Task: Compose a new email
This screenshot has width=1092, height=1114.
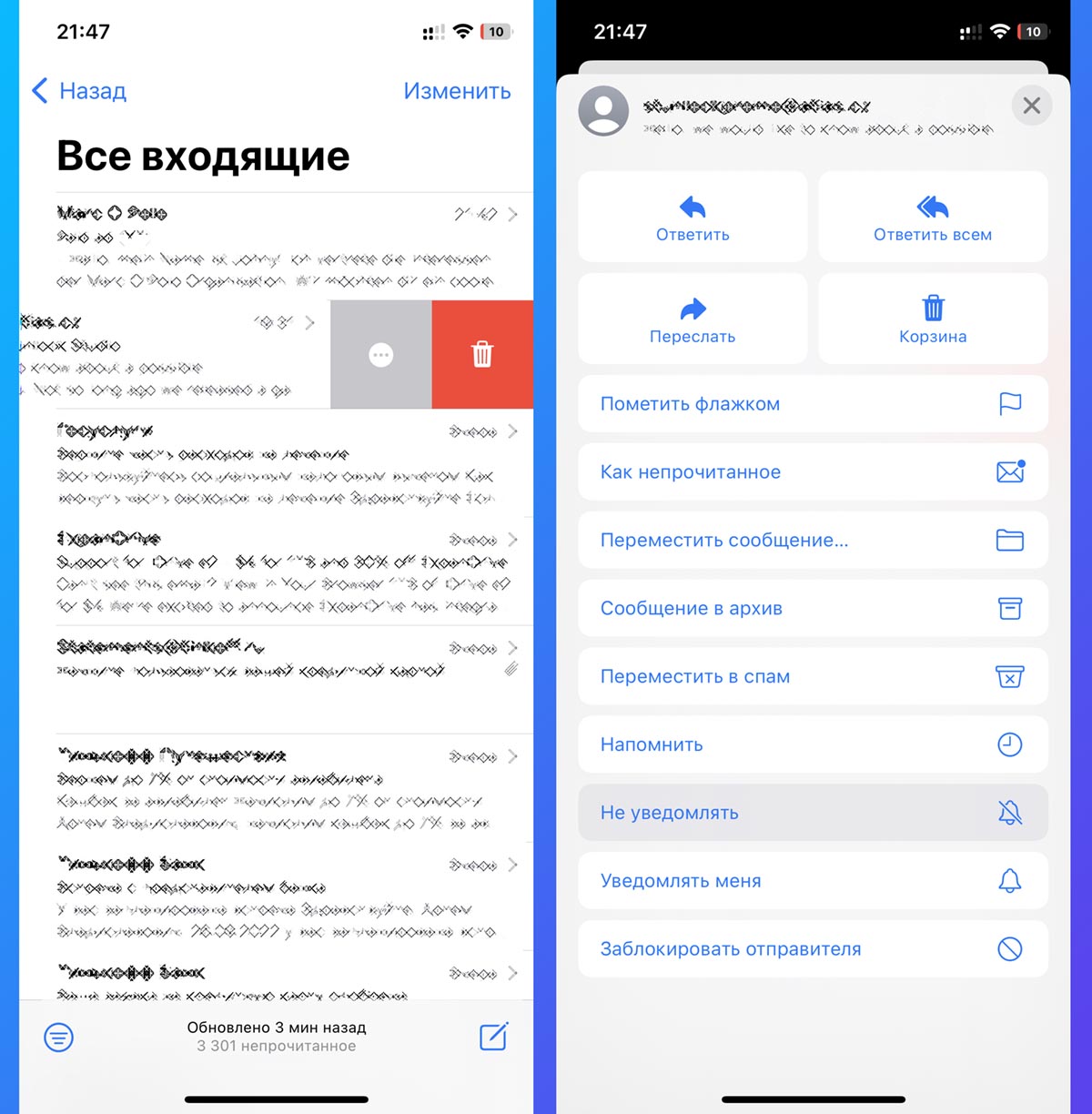Action: [x=493, y=1037]
